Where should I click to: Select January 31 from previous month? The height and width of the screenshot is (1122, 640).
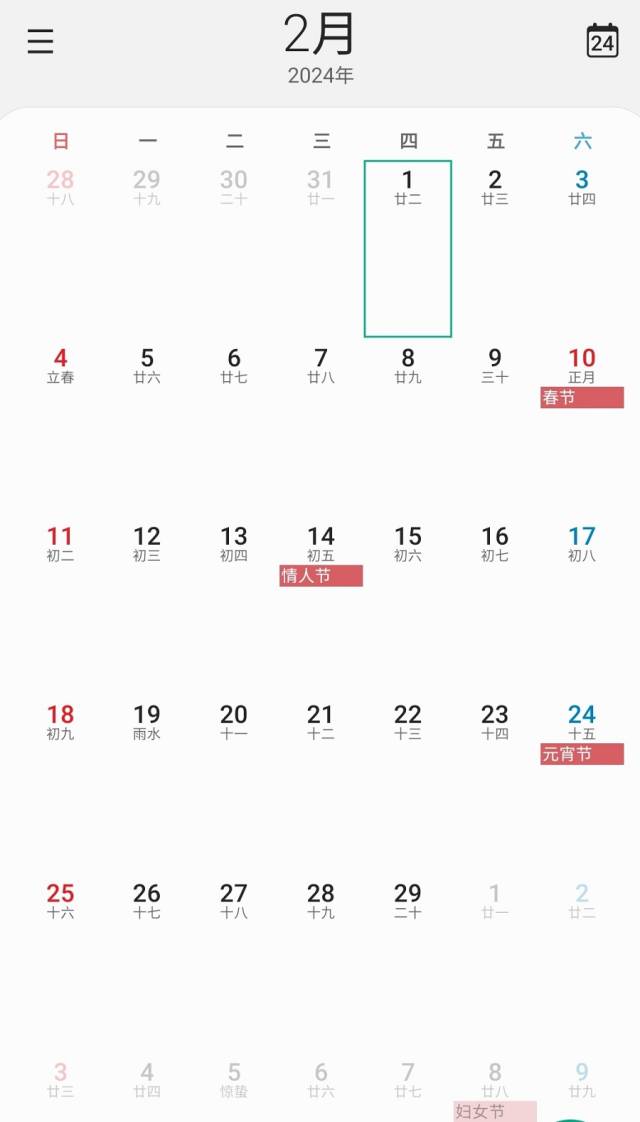(320, 188)
